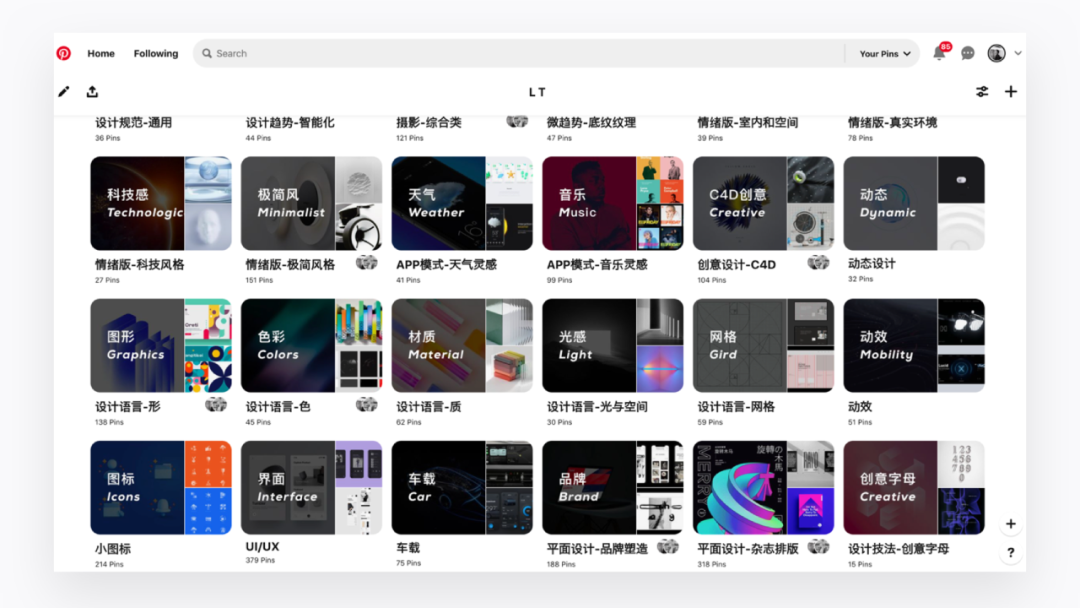Tap the Search field
Image resolution: width=1080 pixels, height=608 pixels.
pos(520,54)
